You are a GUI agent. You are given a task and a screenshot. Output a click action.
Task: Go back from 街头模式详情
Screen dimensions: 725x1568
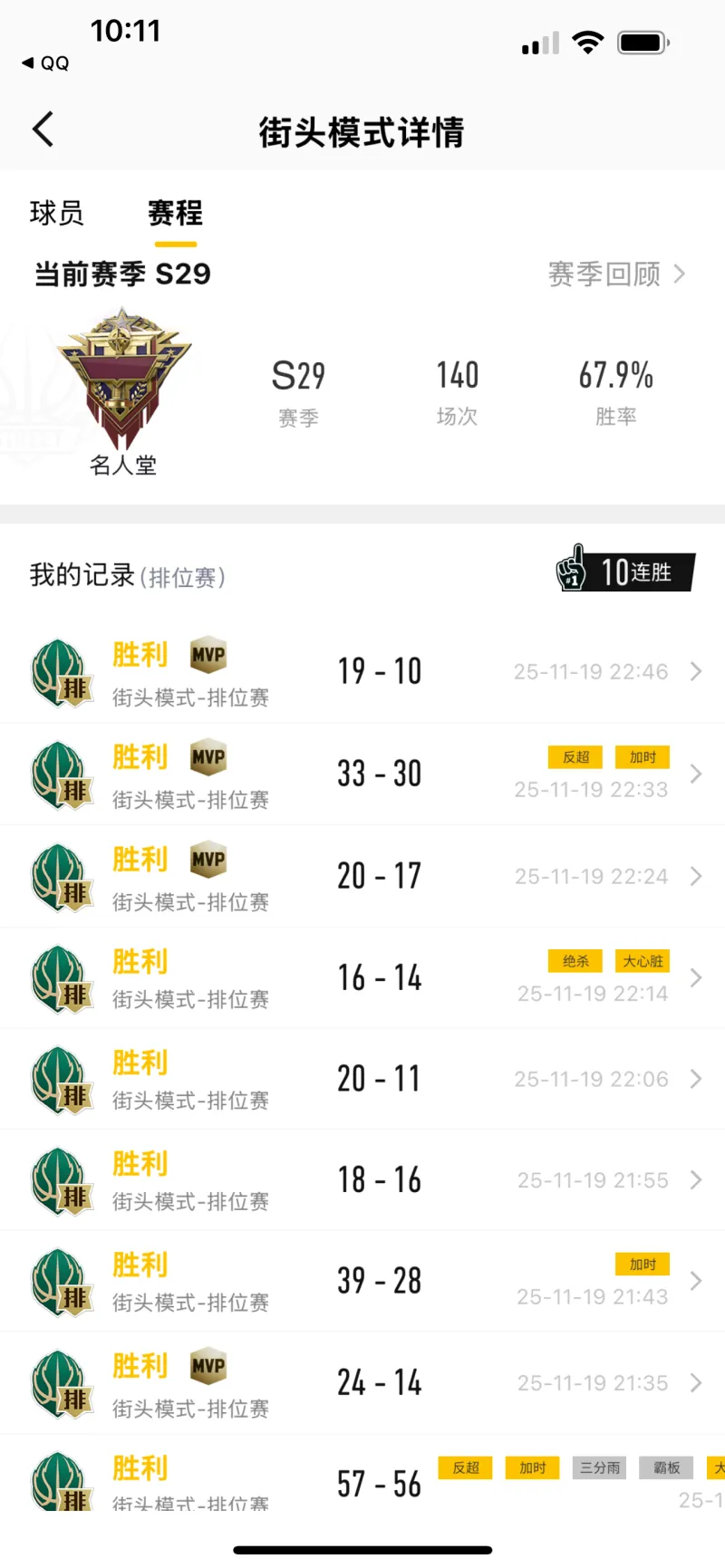point(43,130)
